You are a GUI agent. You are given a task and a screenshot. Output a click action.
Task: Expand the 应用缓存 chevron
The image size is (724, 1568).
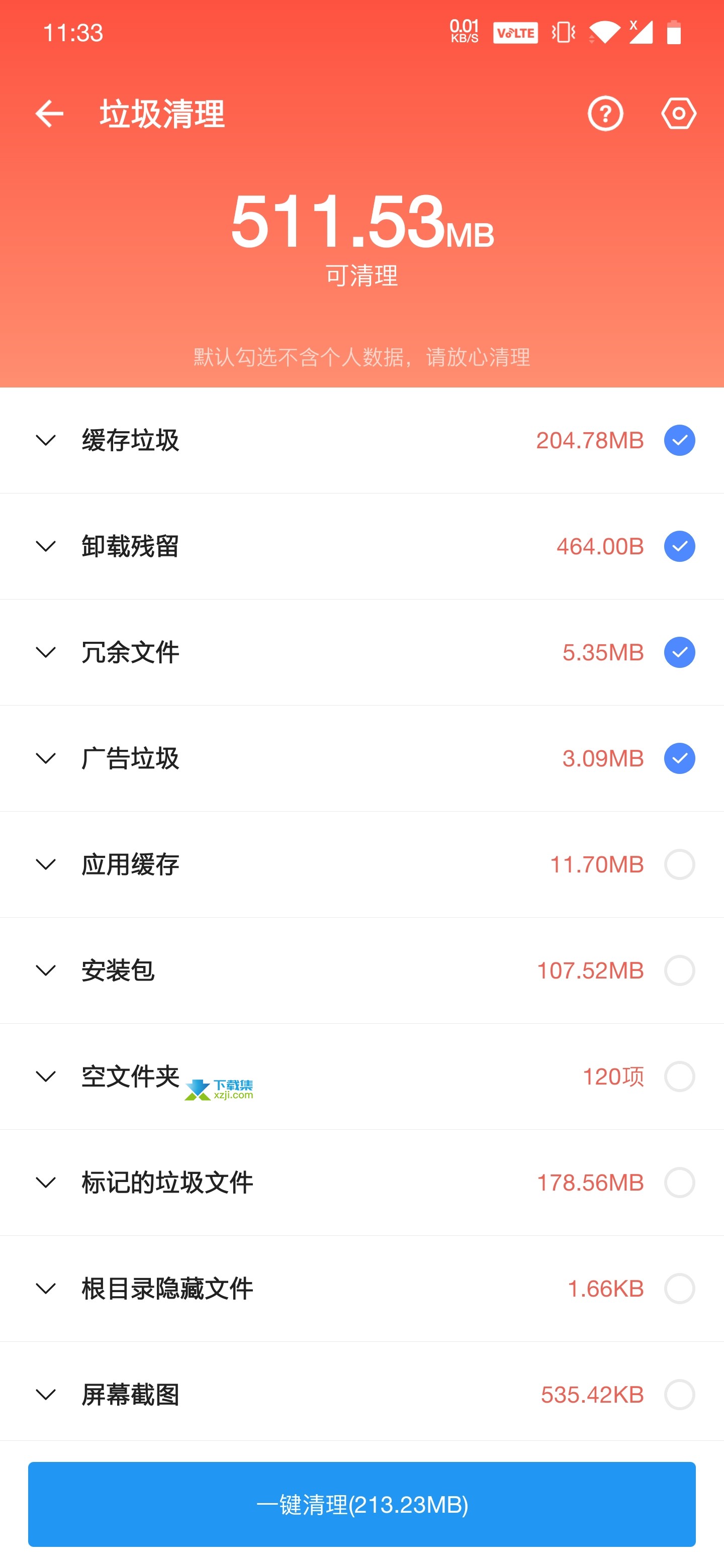coord(46,864)
